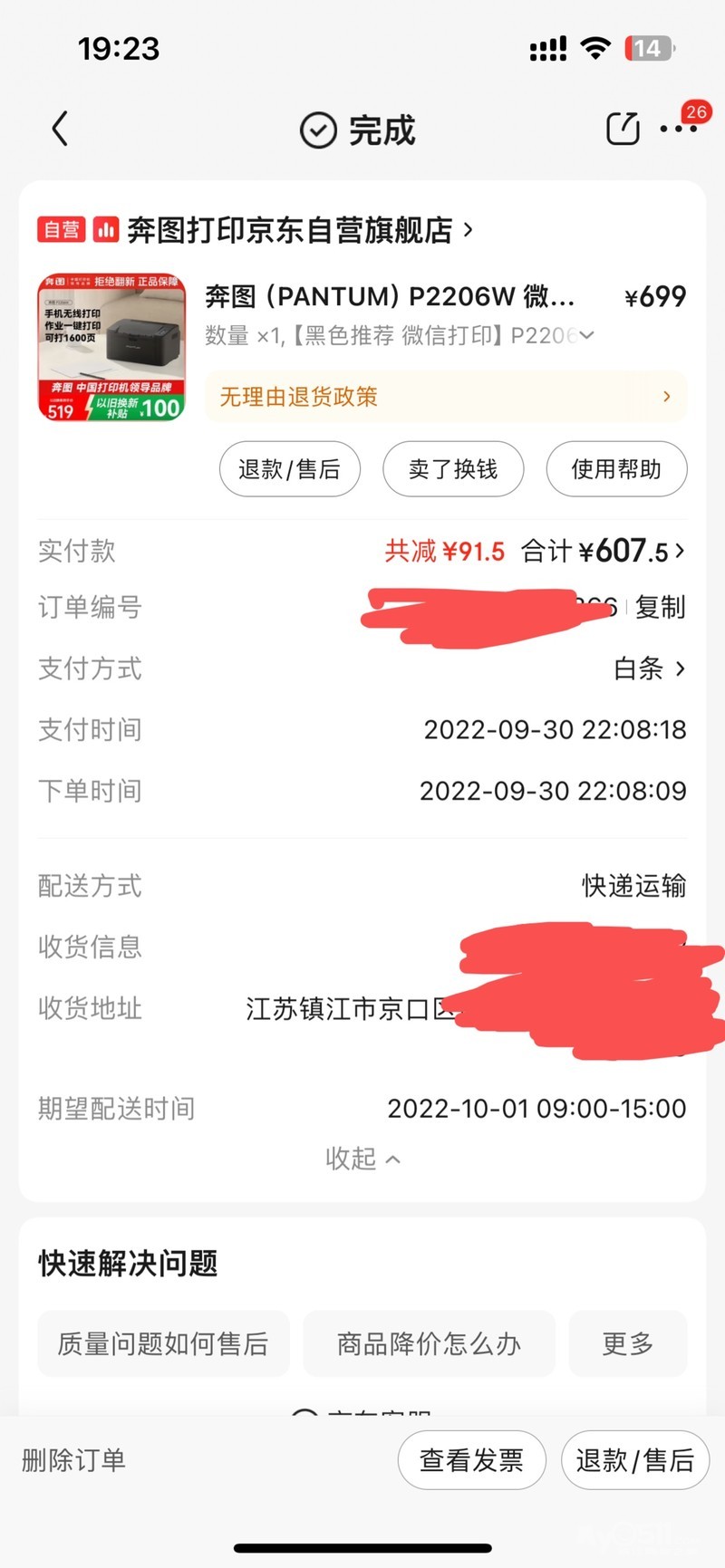The height and width of the screenshot is (1568, 725).
Task: Tap 退款/售后 below the product info
Action: (x=289, y=469)
